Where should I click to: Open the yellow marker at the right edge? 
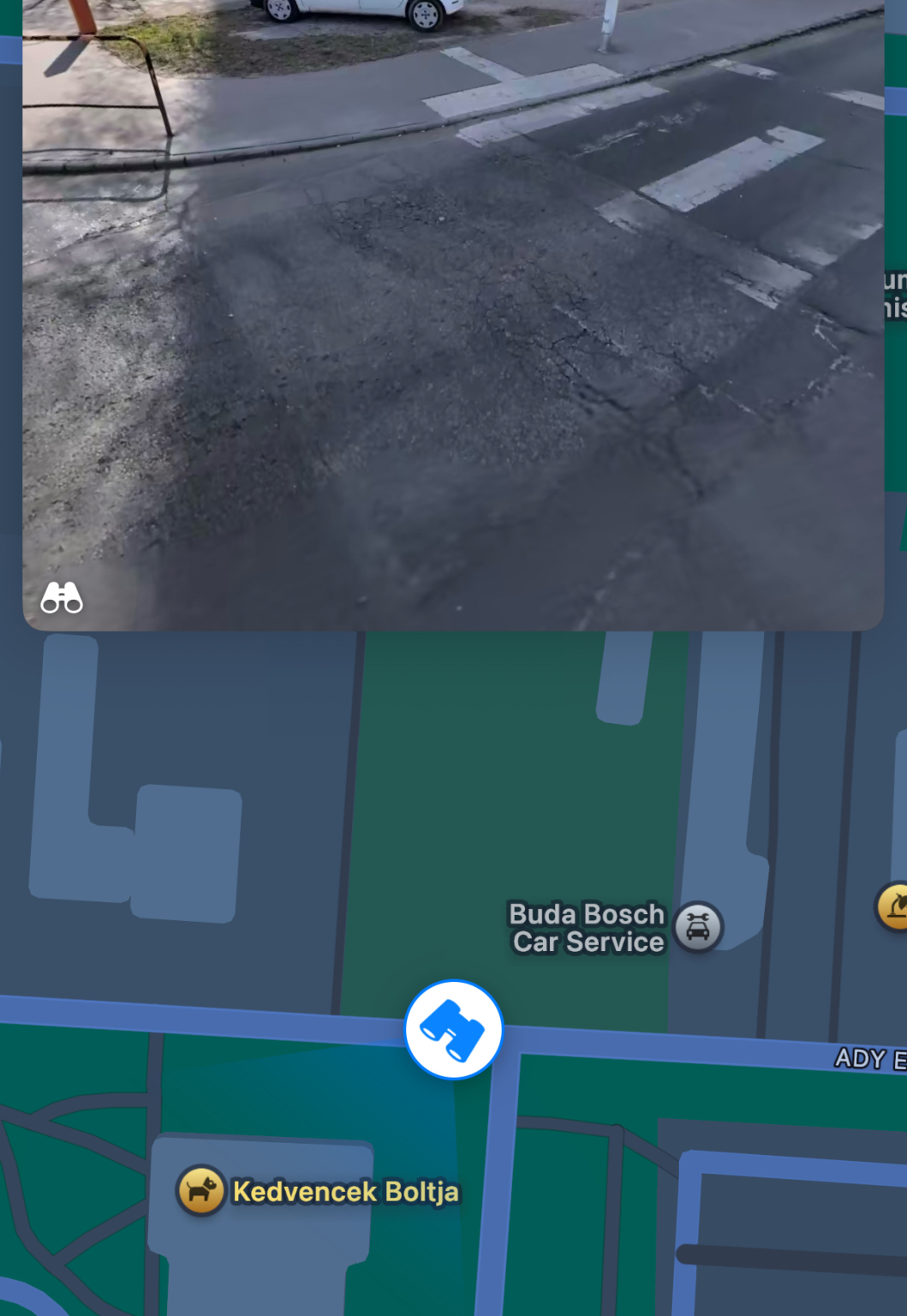point(894,906)
